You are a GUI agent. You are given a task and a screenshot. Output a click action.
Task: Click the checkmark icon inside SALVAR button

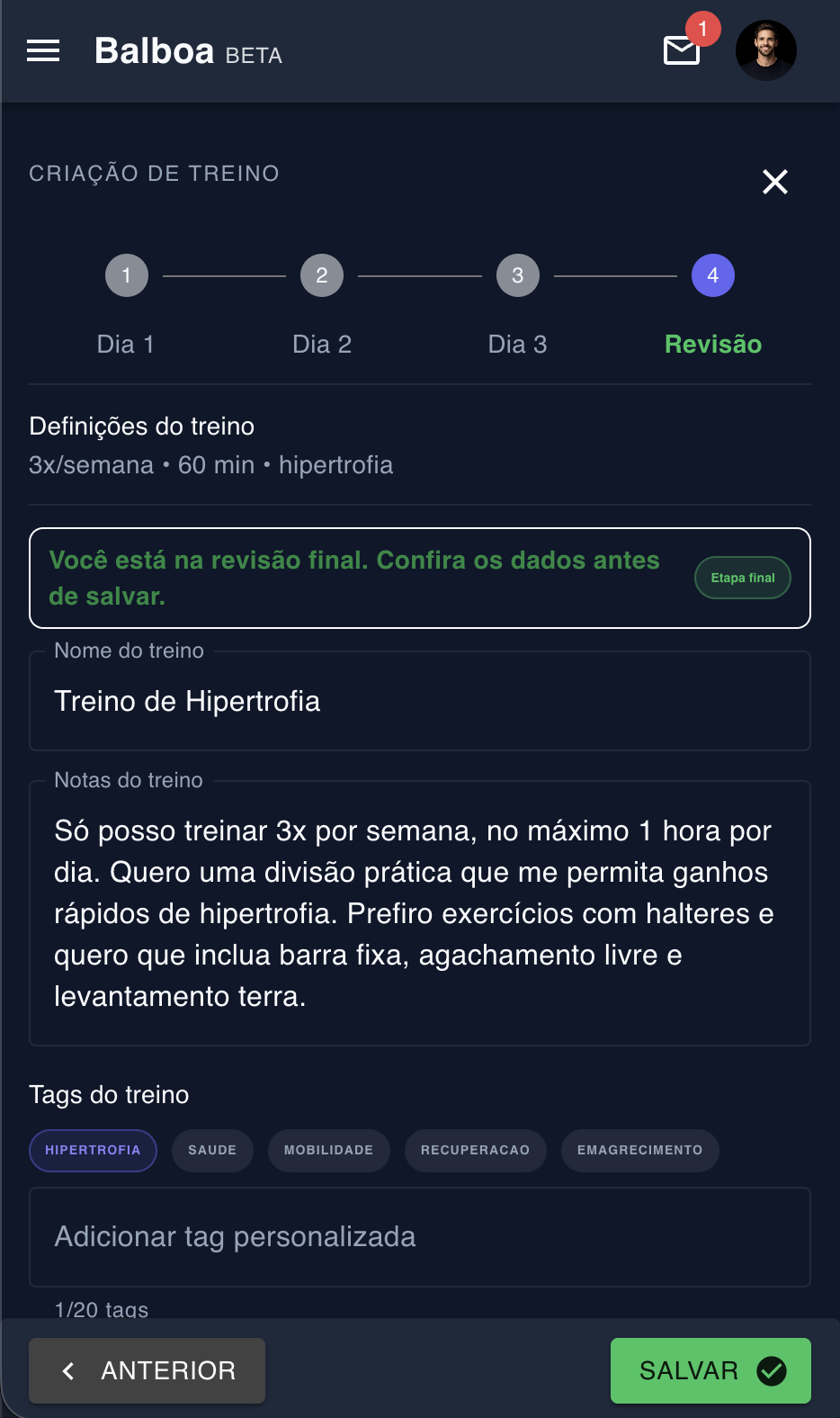772,1370
